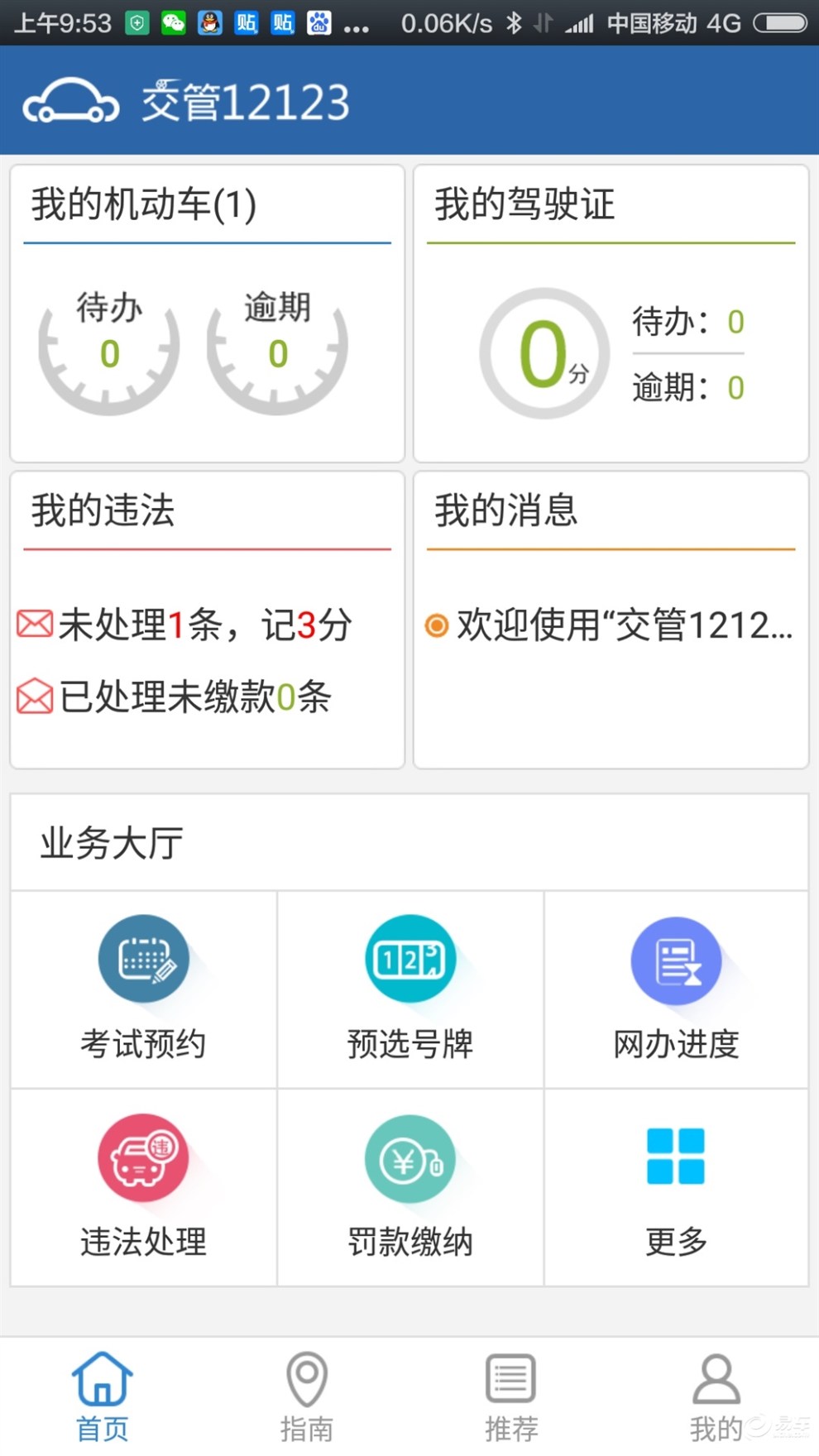Screen dimensions: 819x1456
Task: Tap the green 0分 score circle
Action: point(542,352)
